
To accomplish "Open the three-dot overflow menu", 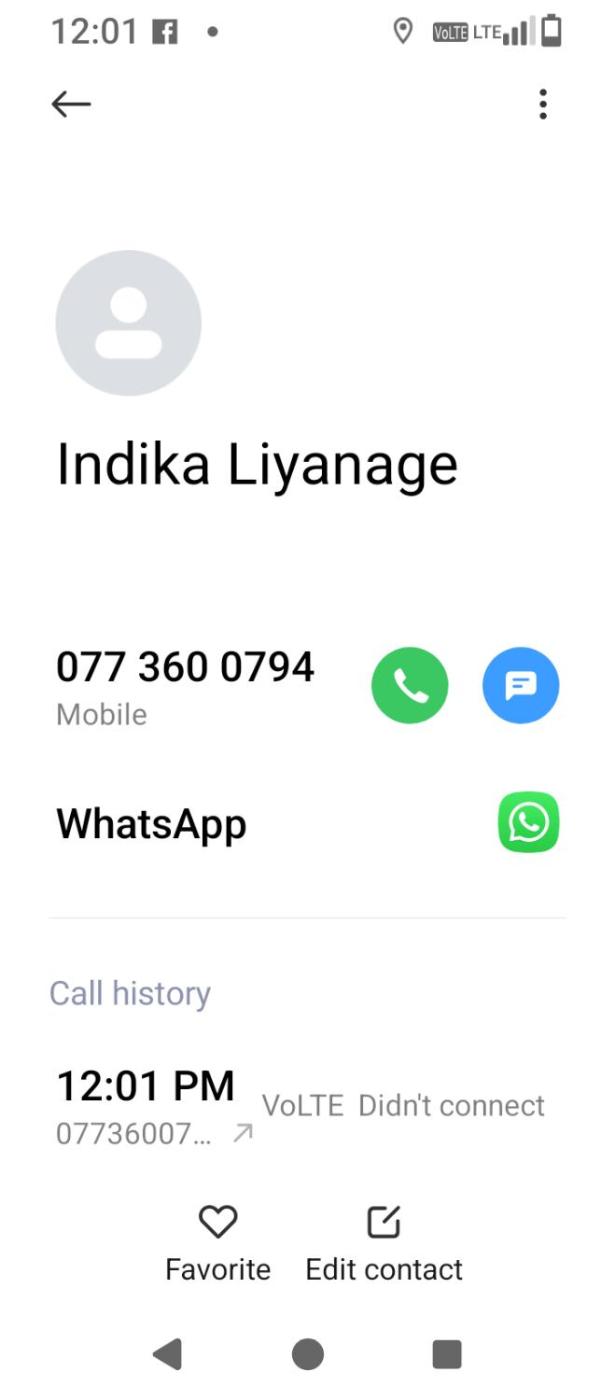I will click(x=542, y=104).
